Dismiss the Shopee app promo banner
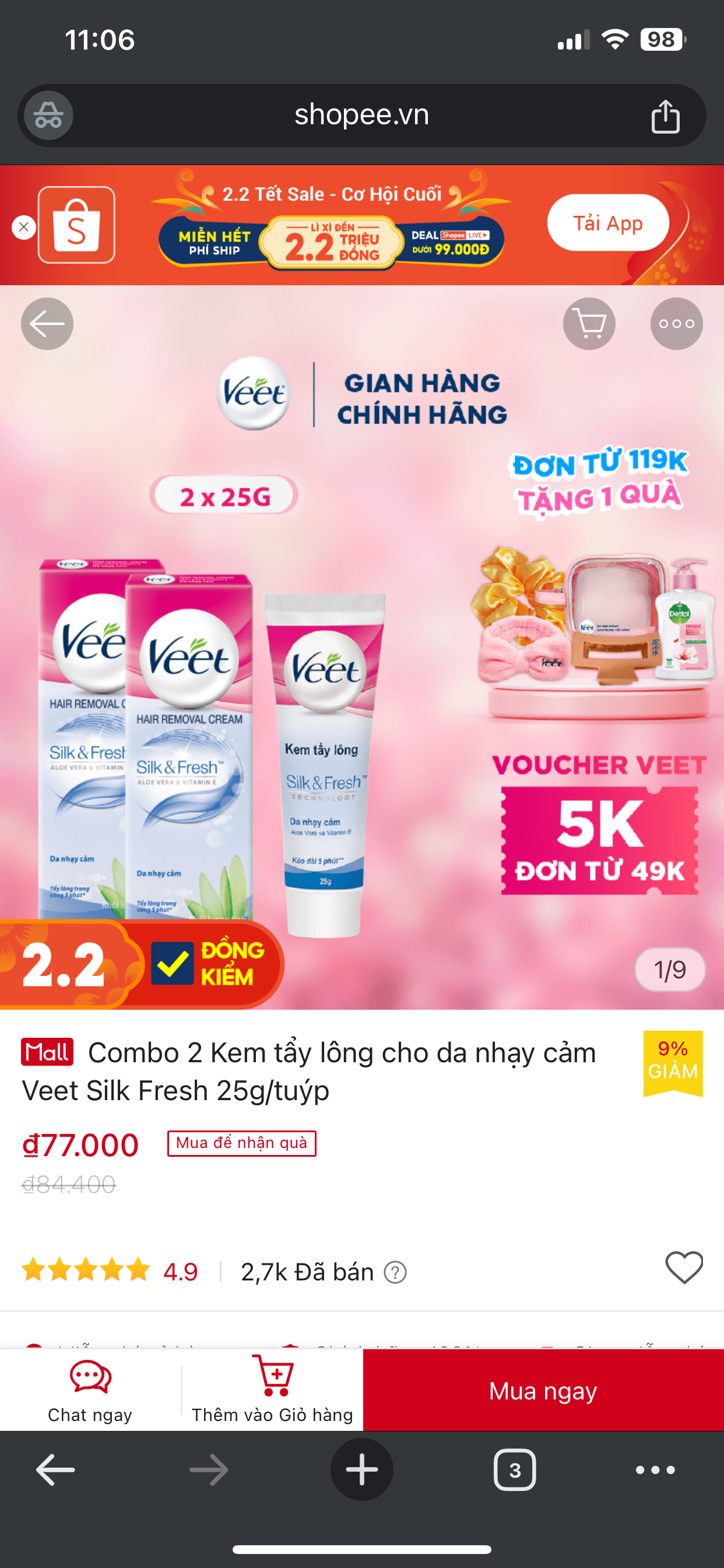Viewport: 724px width, 1568px height. pyautogui.click(x=24, y=227)
